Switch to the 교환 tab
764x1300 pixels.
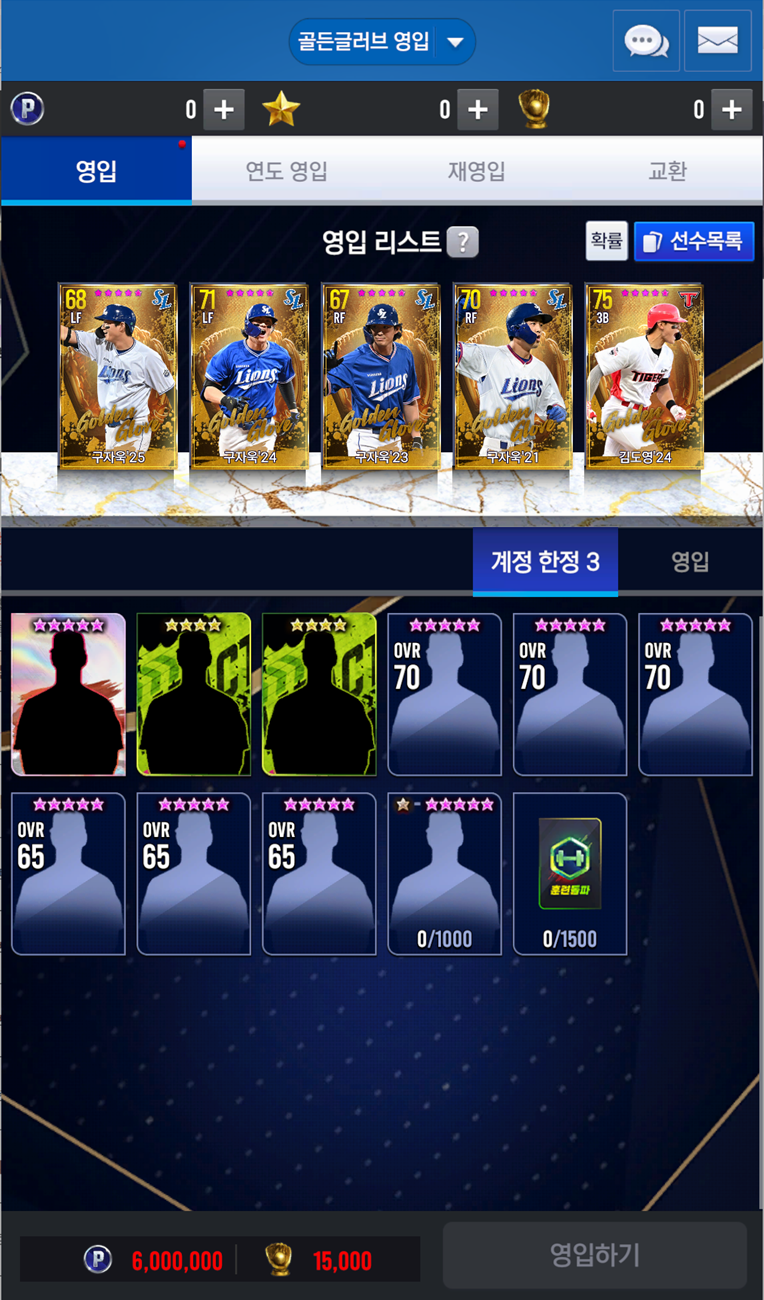[x=667, y=171]
